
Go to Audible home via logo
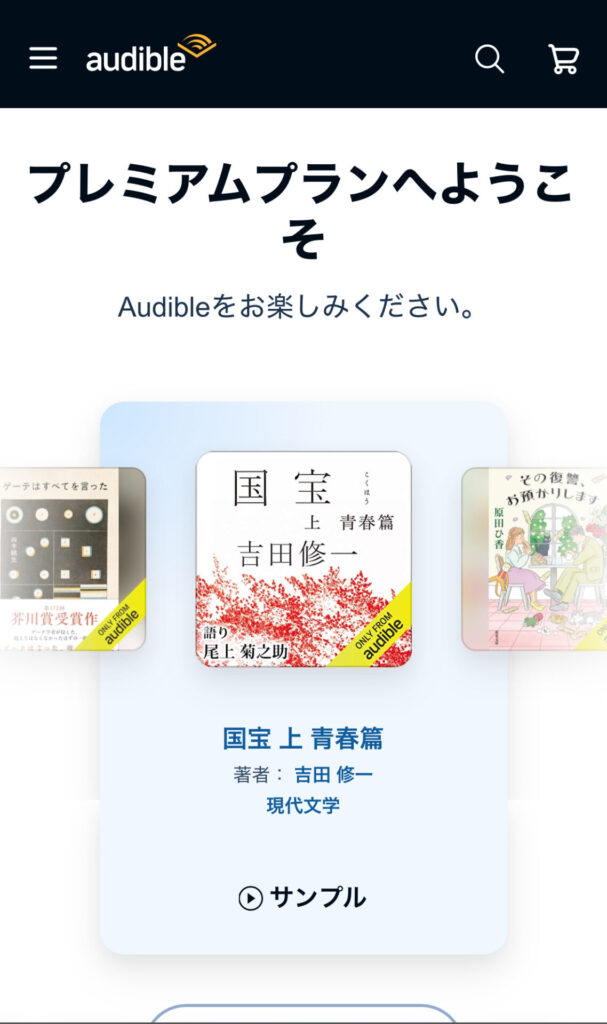click(151, 54)
